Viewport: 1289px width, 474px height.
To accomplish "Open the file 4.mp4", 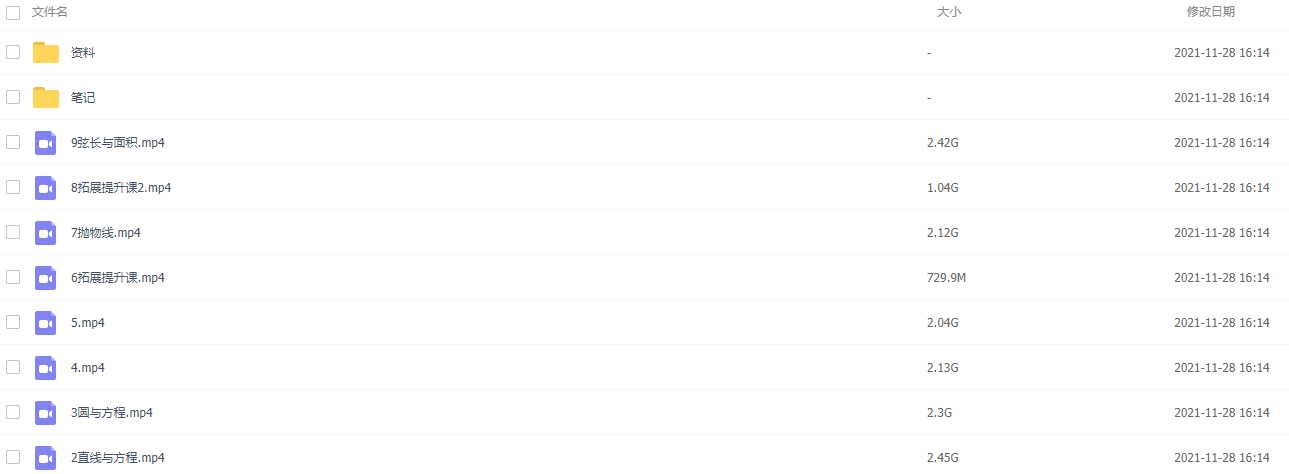I will 88,368.
